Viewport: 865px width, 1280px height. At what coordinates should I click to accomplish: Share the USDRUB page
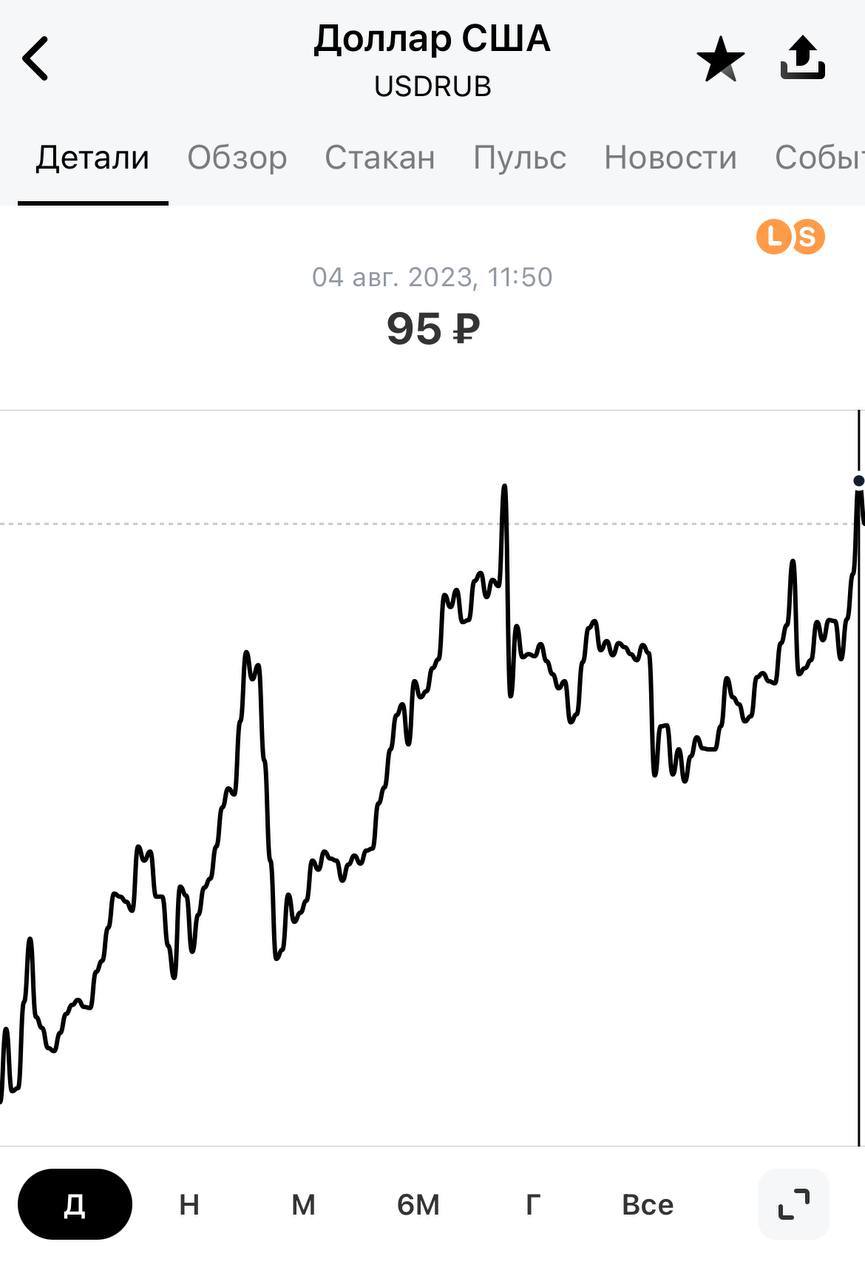[802, 58]
